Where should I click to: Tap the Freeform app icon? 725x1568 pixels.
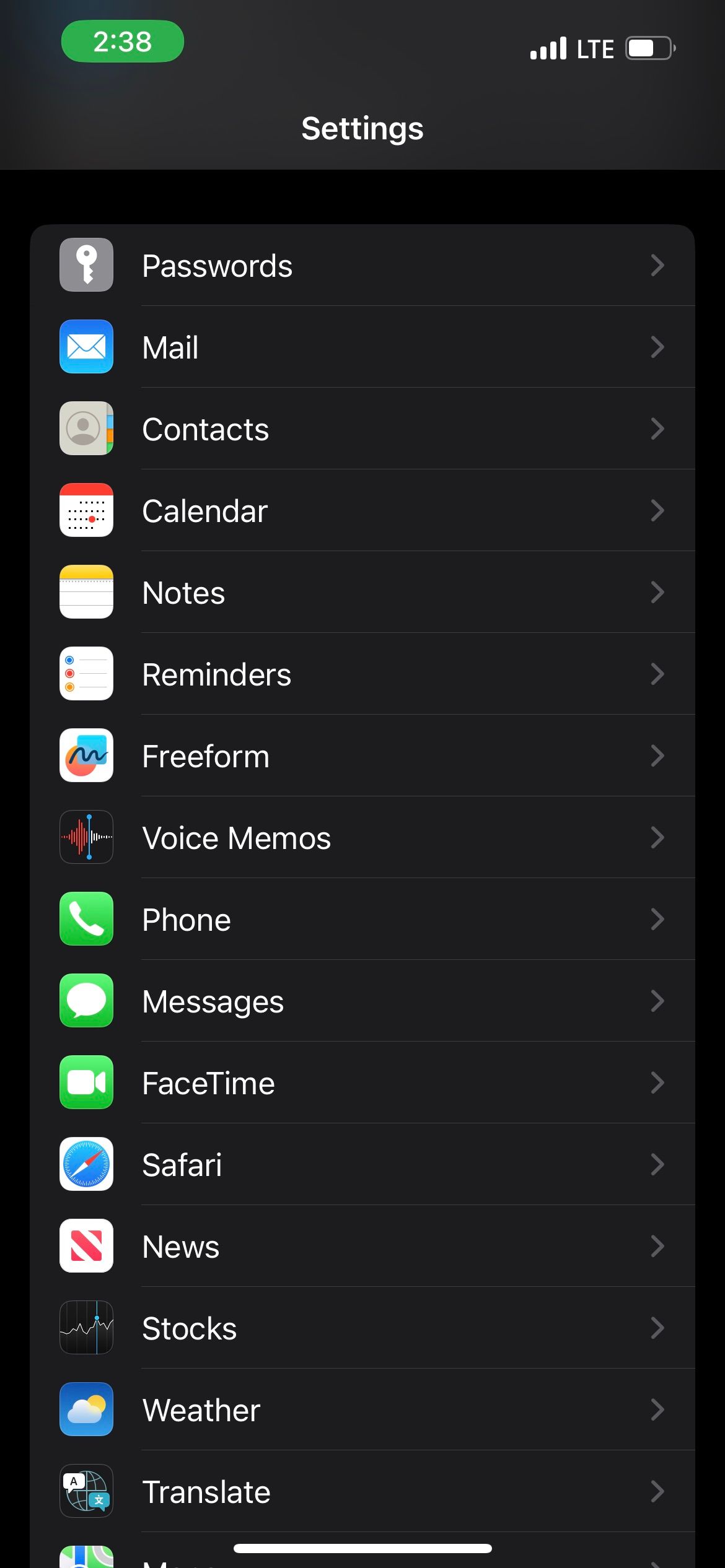coord(86,756)
